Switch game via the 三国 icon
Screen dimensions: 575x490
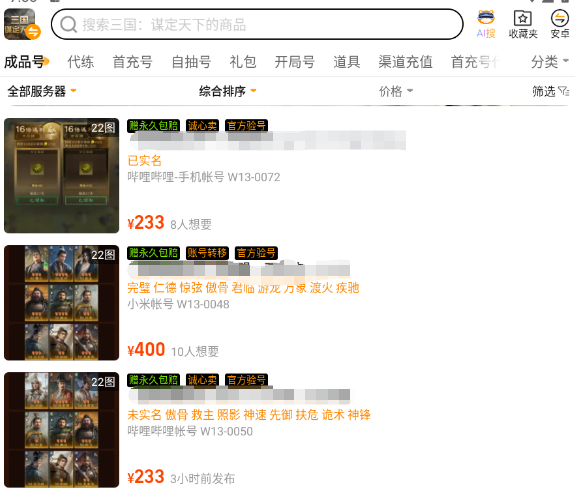pyautogui.click(x=22, y=24)
